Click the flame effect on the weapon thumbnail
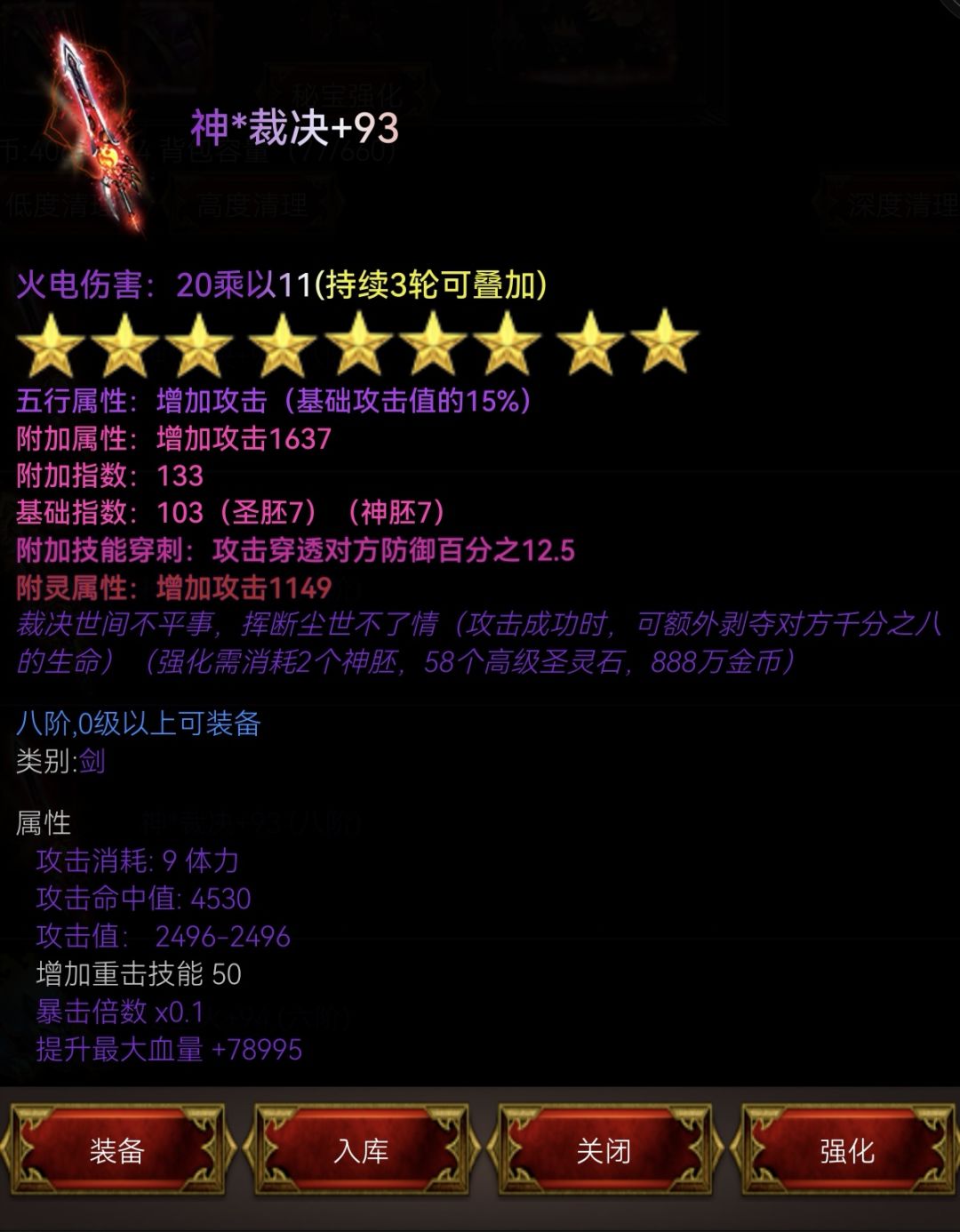 [107, 156]
